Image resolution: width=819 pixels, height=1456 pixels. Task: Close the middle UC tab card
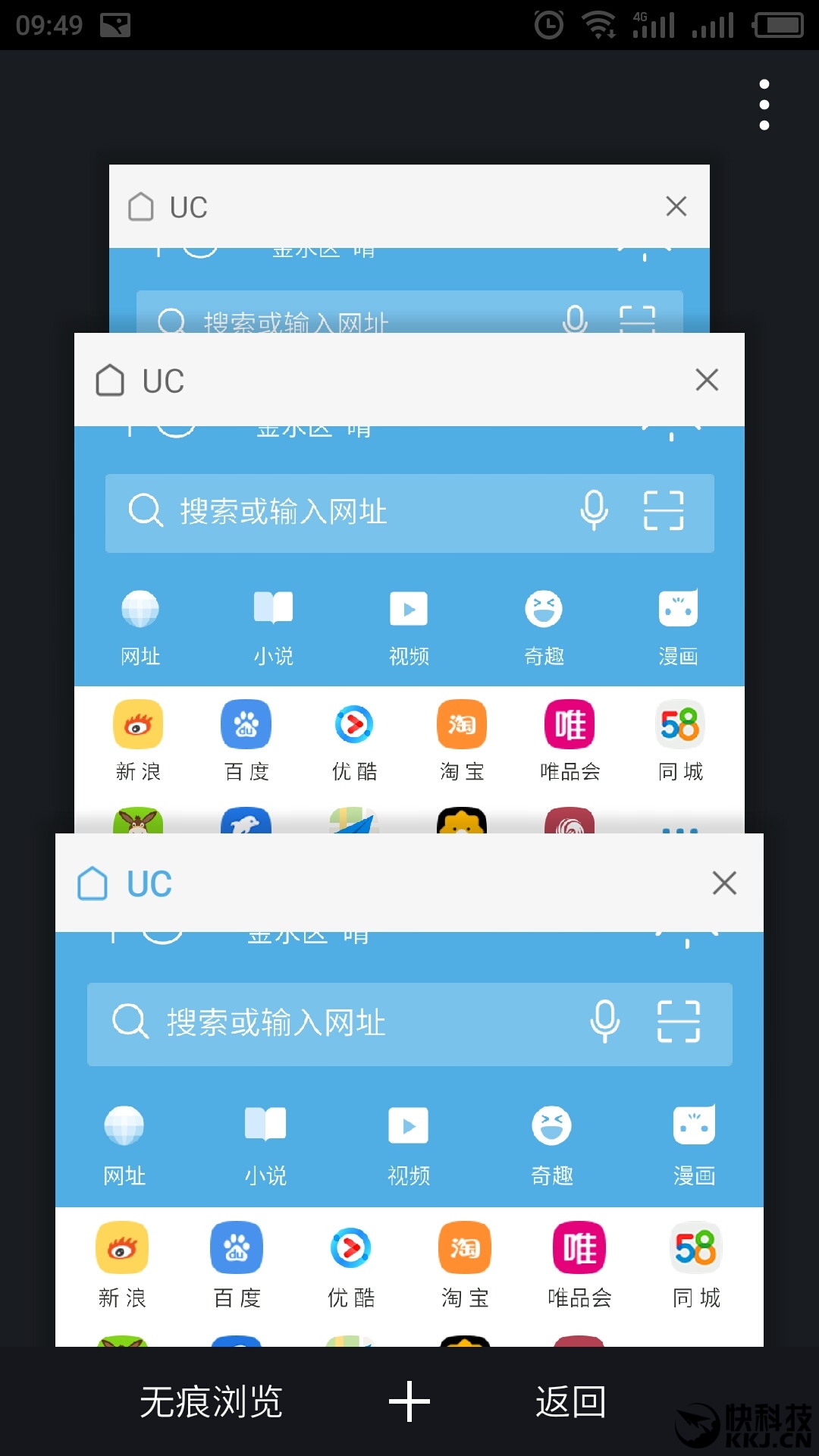(x=707, y=380)
